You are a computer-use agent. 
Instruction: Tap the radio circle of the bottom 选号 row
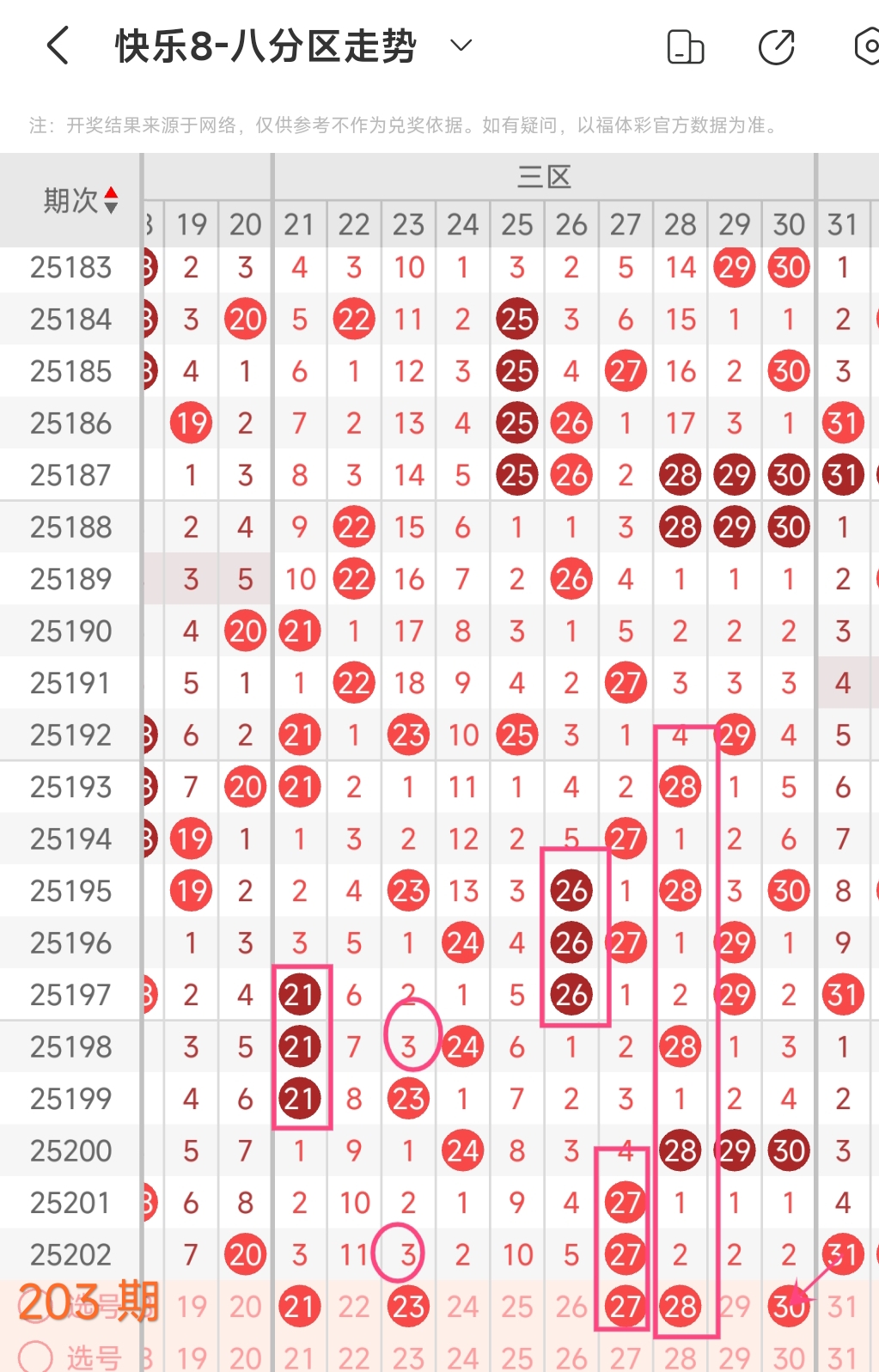35,1357
